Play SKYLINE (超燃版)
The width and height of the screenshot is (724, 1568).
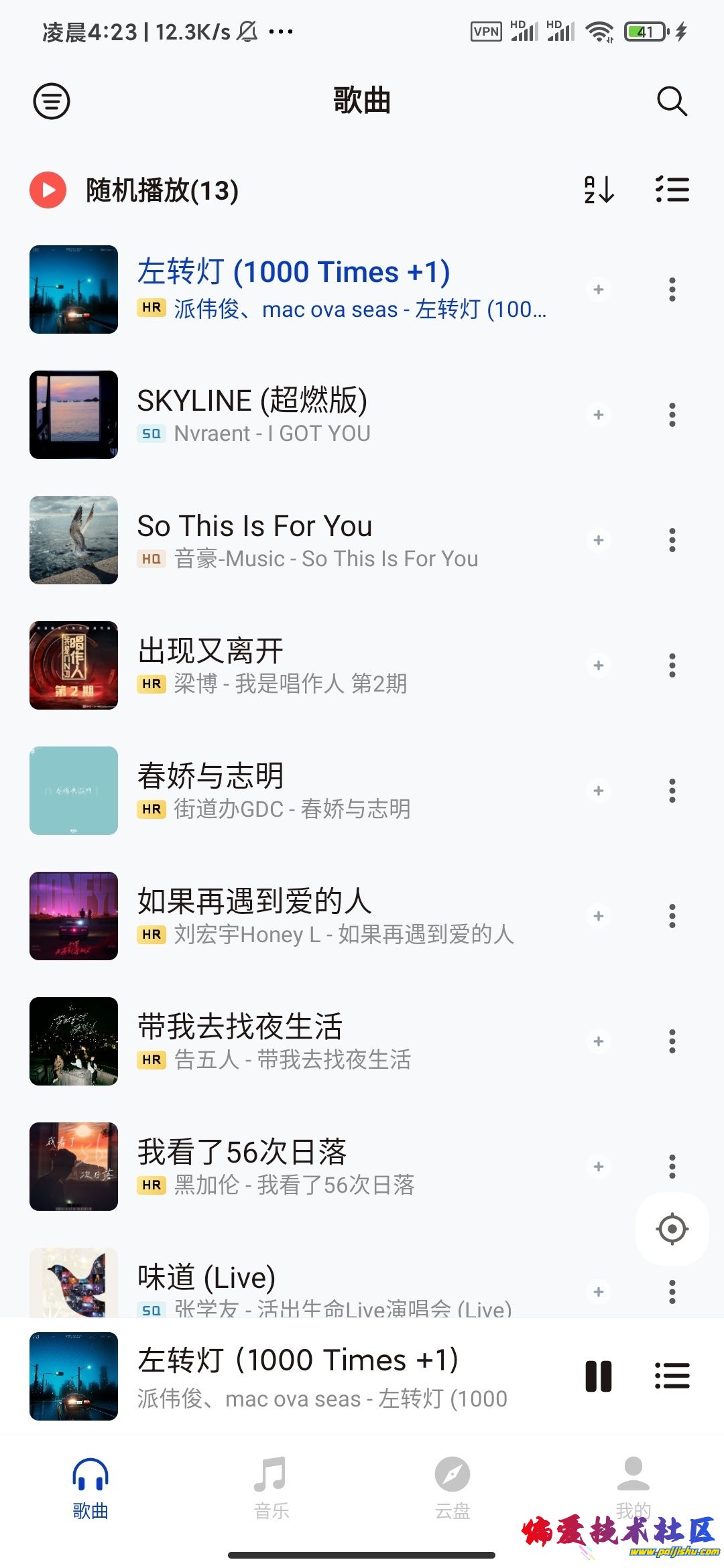click(302, 415)
